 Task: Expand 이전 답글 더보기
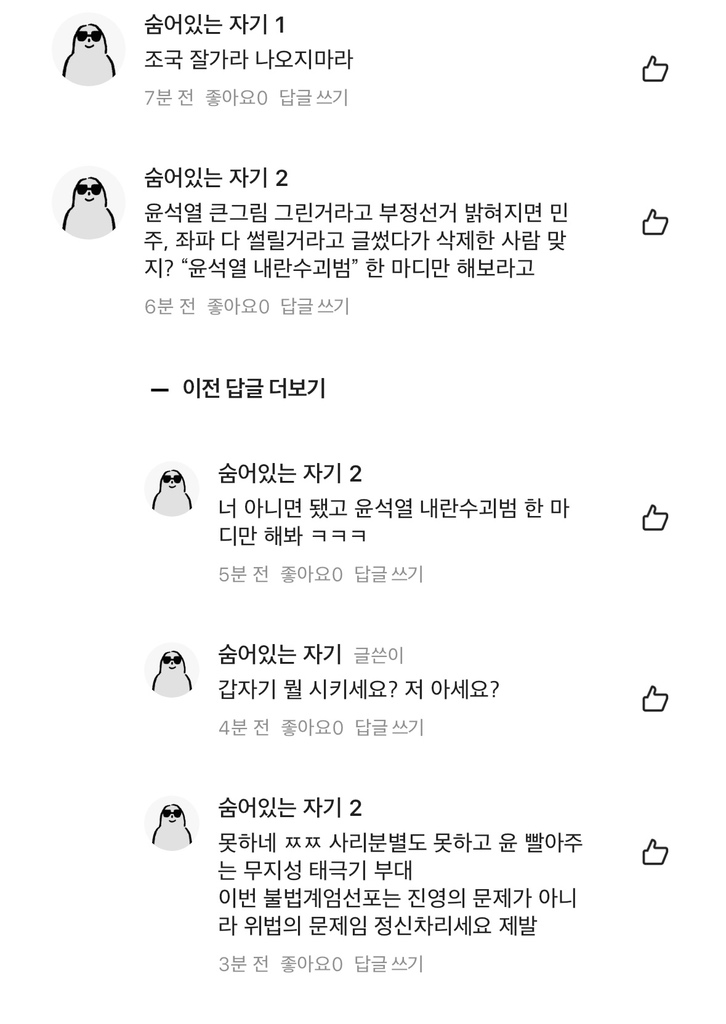[x=239, y=389]
